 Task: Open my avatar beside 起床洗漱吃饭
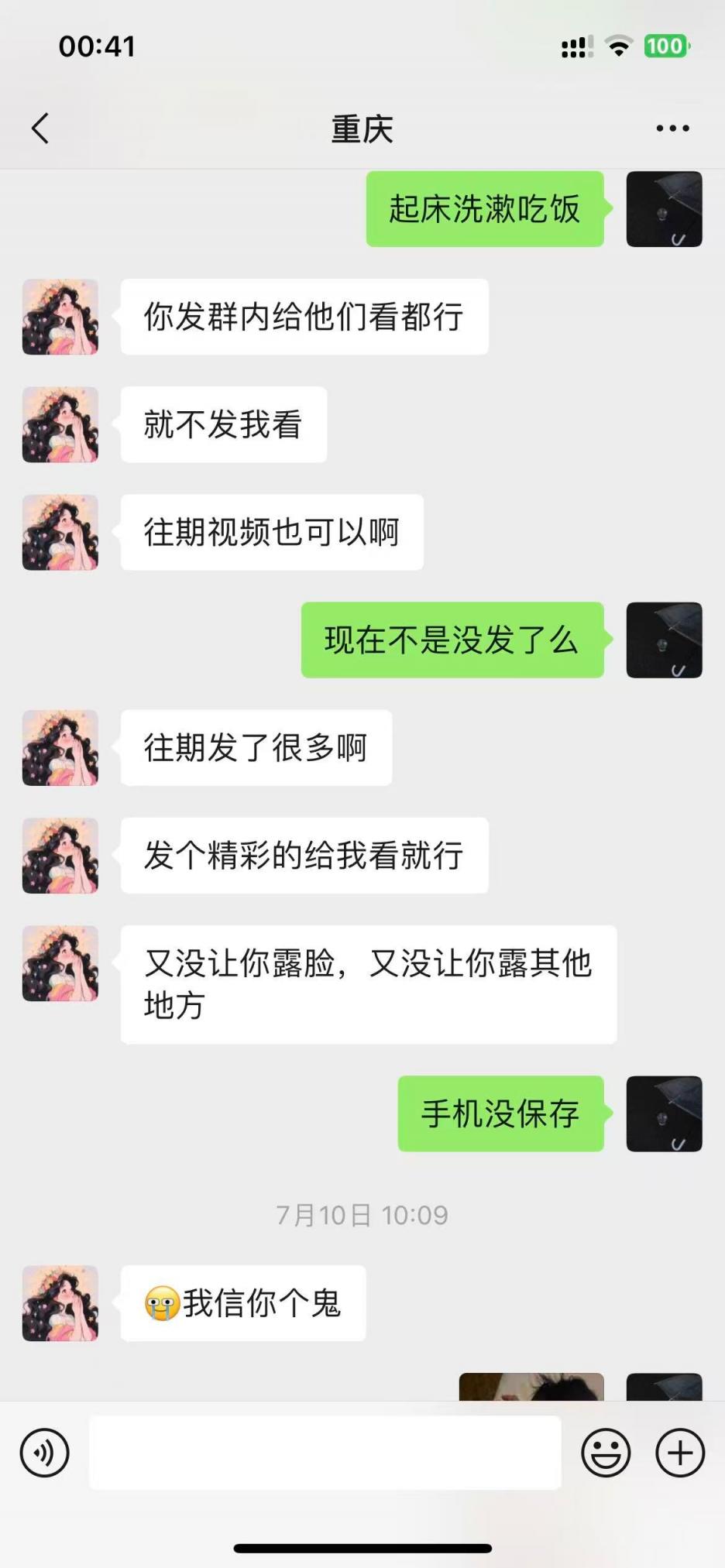[664, 209]
